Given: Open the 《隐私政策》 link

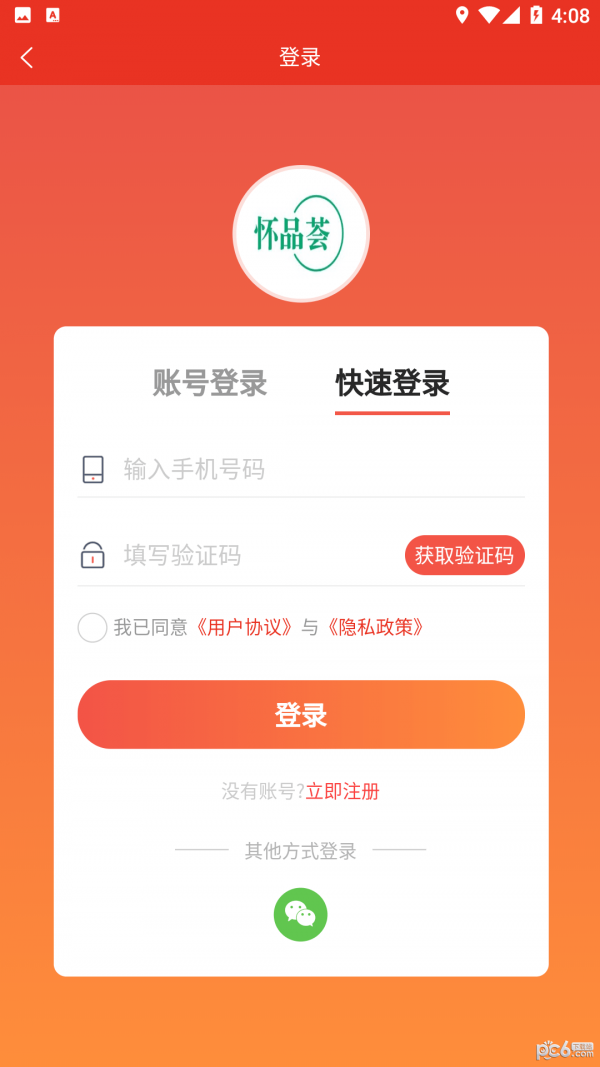Looking at the screenshot, I should 376,627.
